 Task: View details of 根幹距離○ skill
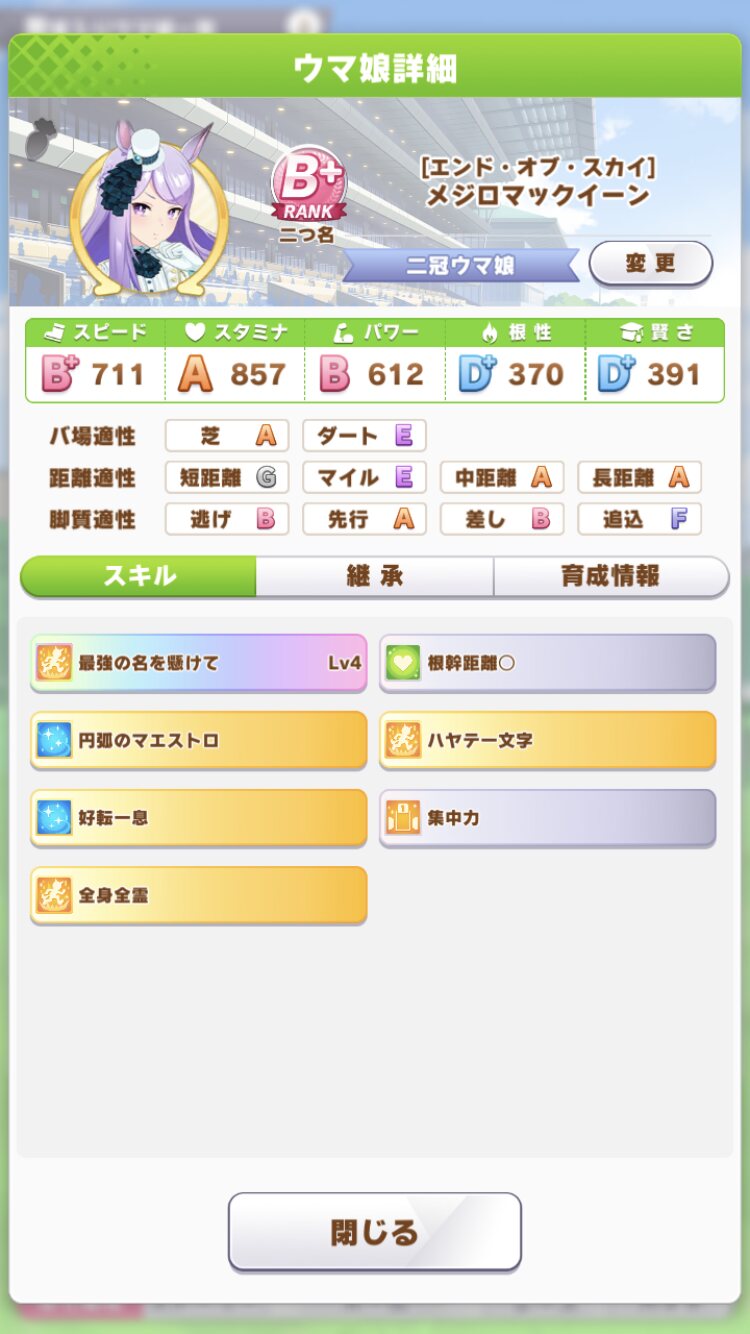[547, 662]
